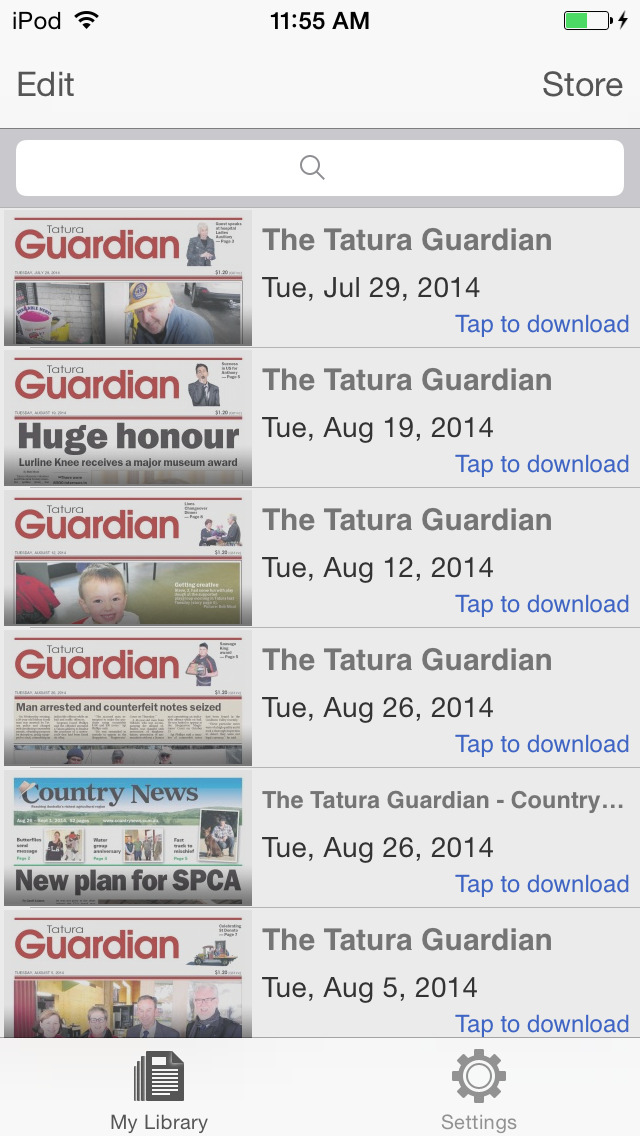Open the Aug 19, 2014 Tatura Guardian issue
This screenshot has width=640, height=1136.
[320, 418]
